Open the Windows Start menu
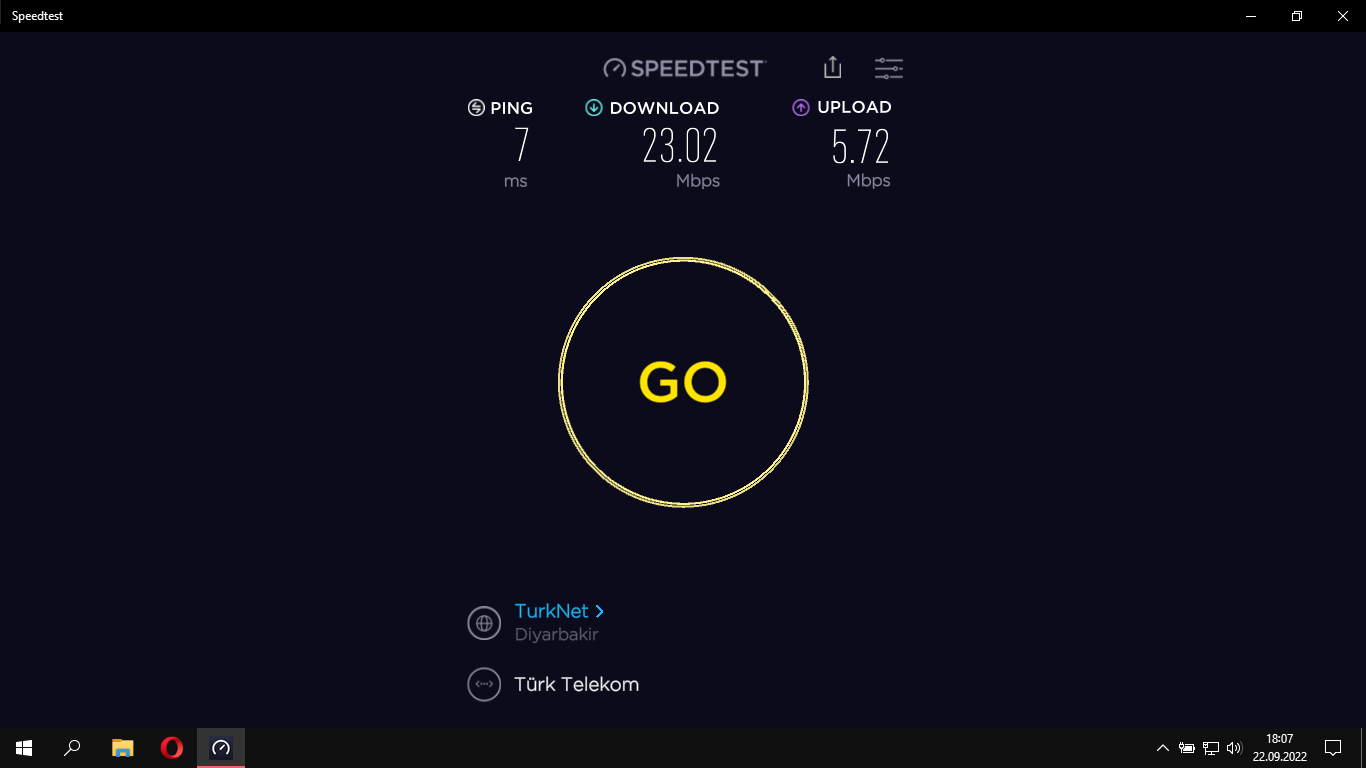The width and height of the screenshot is (1366, 768). (x=24, y=747)
